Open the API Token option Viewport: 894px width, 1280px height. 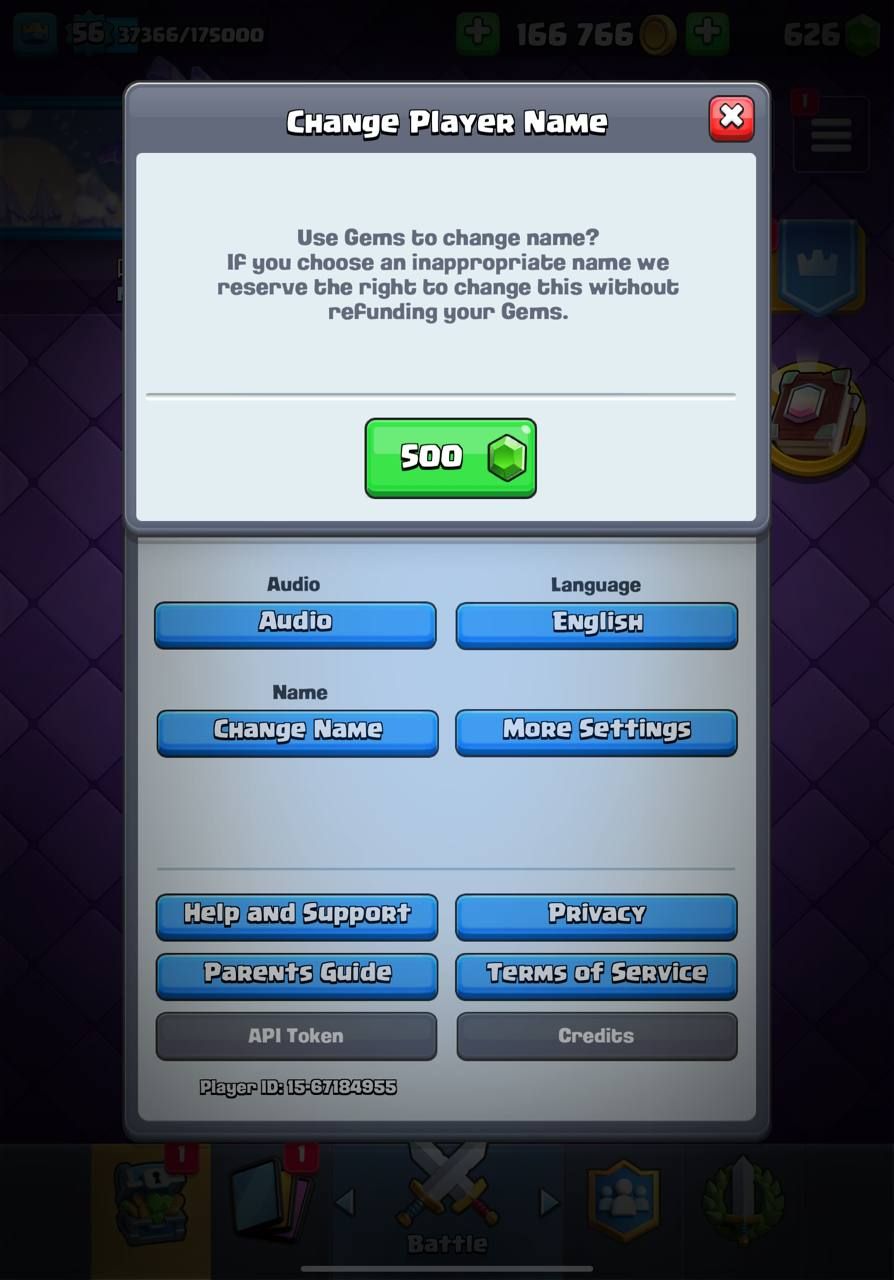pyautogui.click(x=296, y=1036)
